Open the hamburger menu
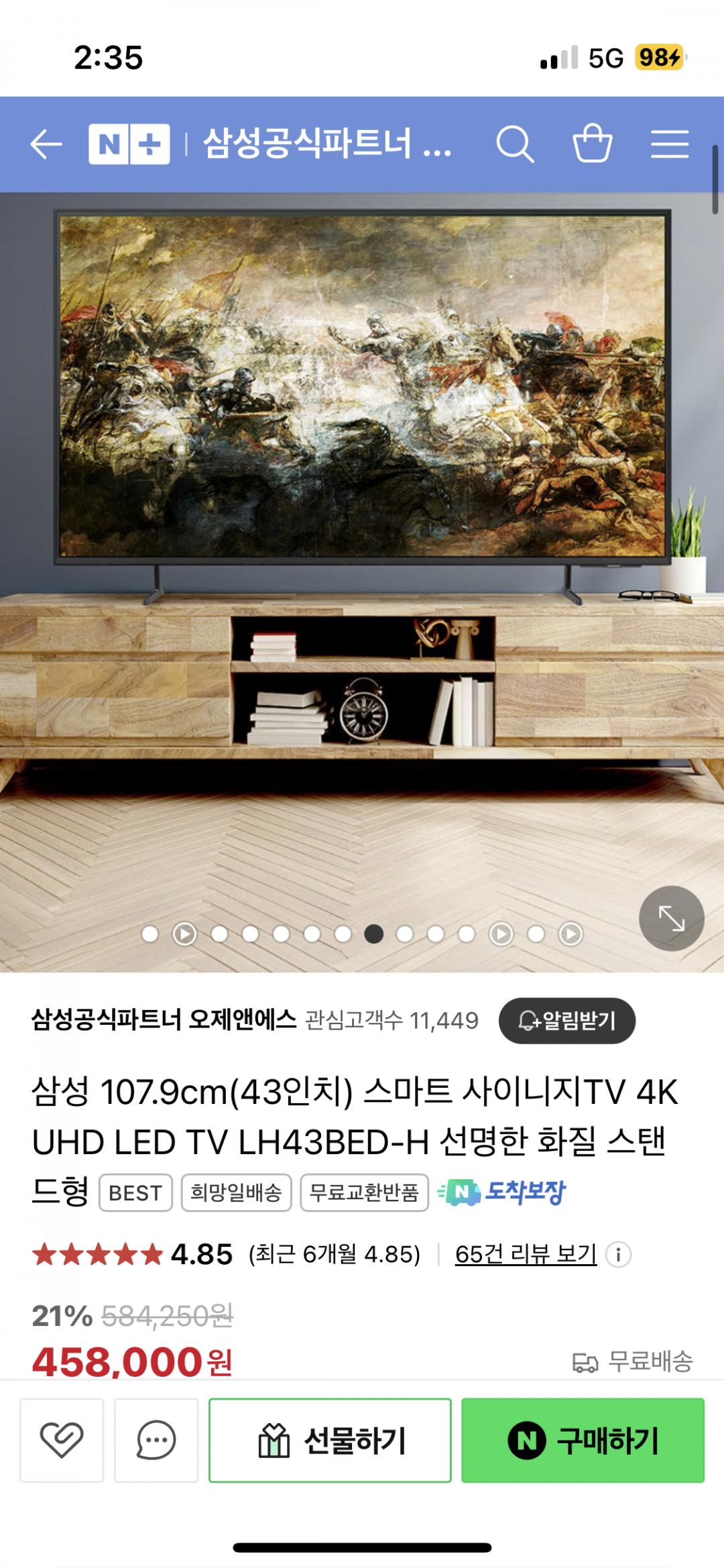 coord(670,144)
